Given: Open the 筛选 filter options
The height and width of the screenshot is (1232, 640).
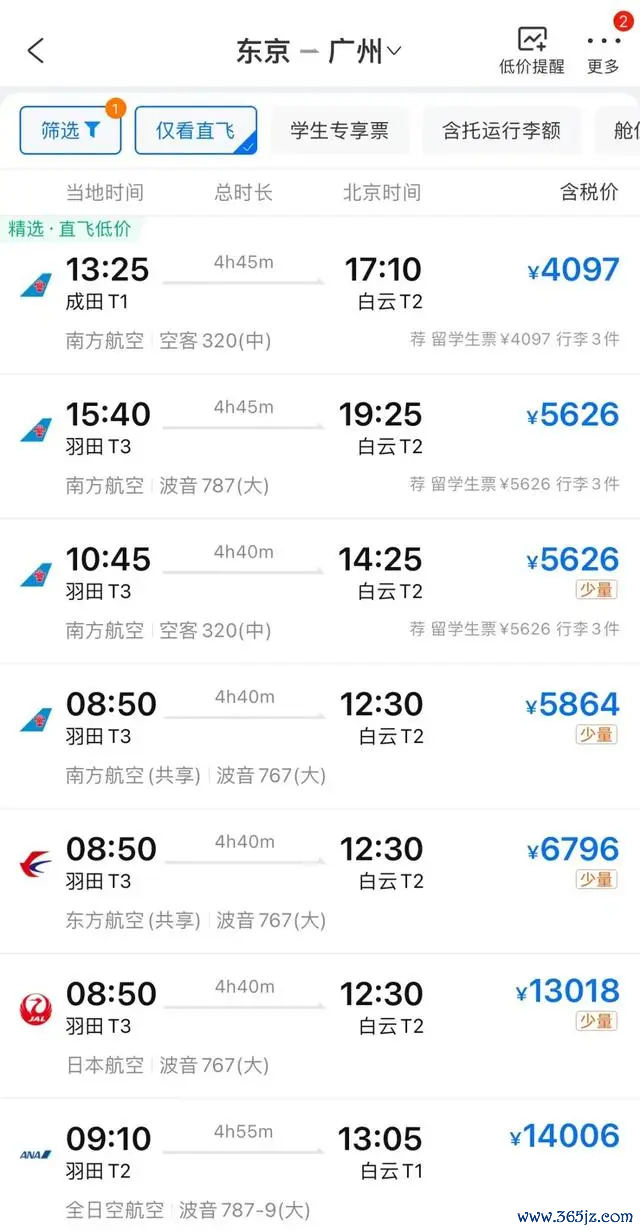Looking at the screenshot, I should [70, 130].
